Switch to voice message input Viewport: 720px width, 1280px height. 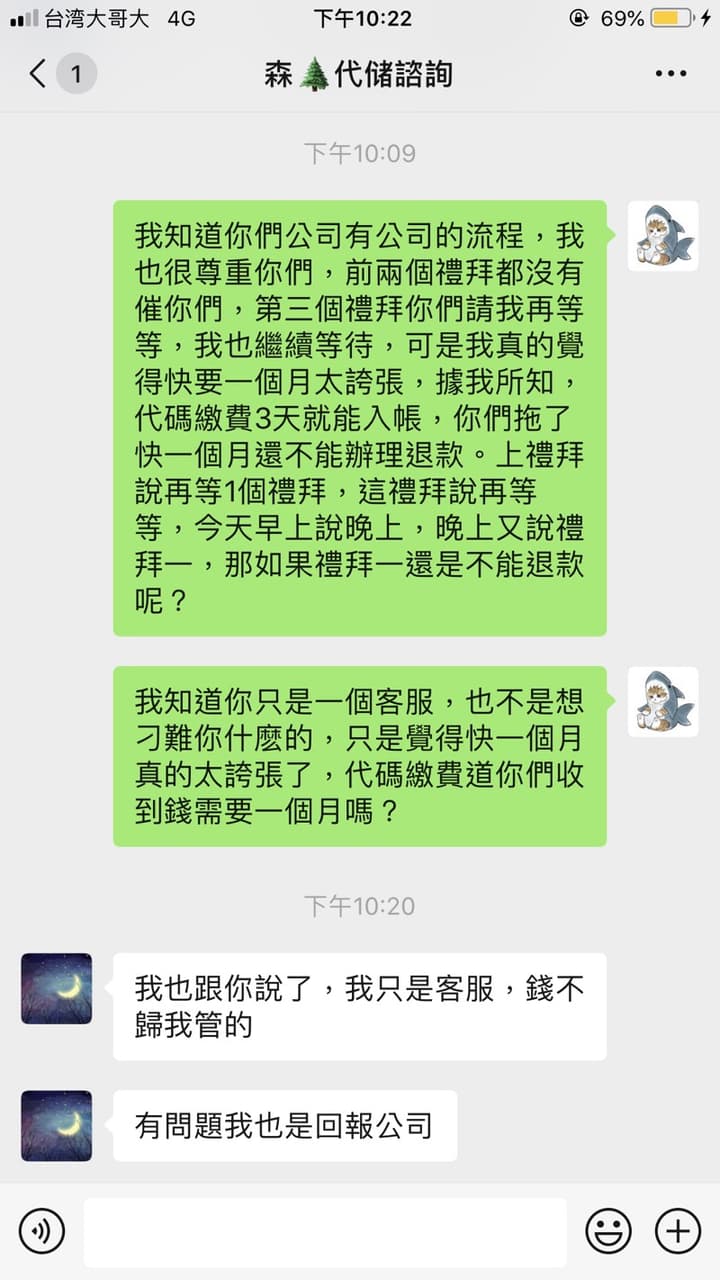[x=42, y=1231]
